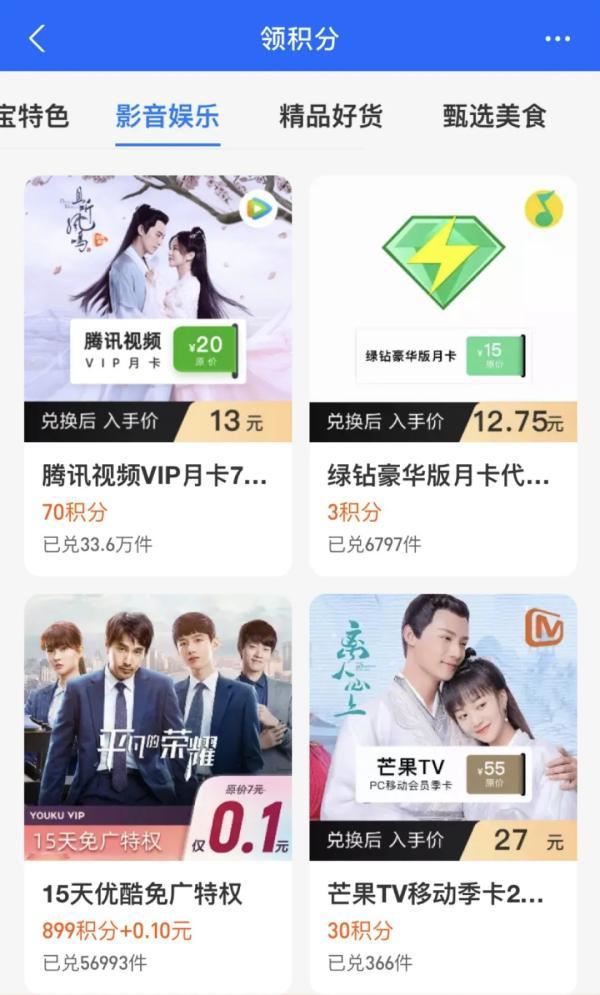
Task: Switch to the partially visible 宝特色 tab
Action: [33, 116]
